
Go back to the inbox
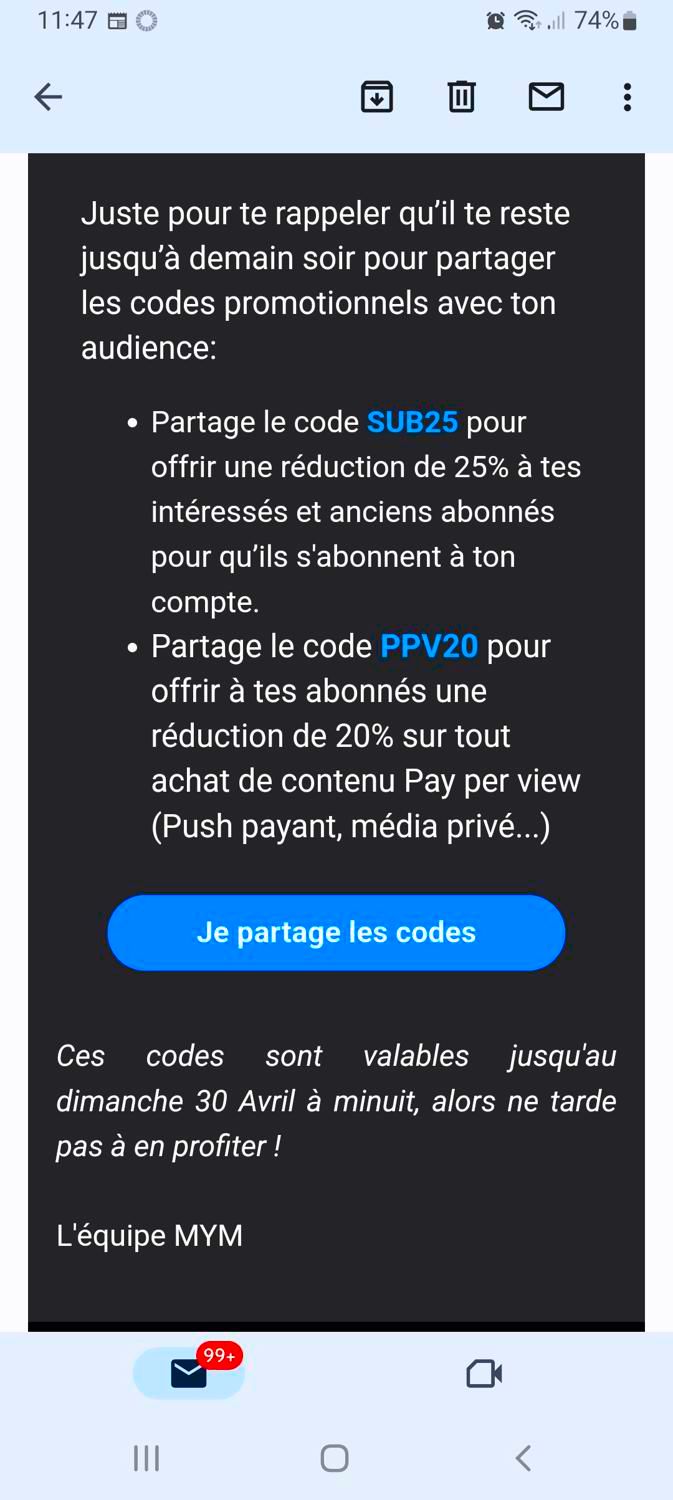48,97
